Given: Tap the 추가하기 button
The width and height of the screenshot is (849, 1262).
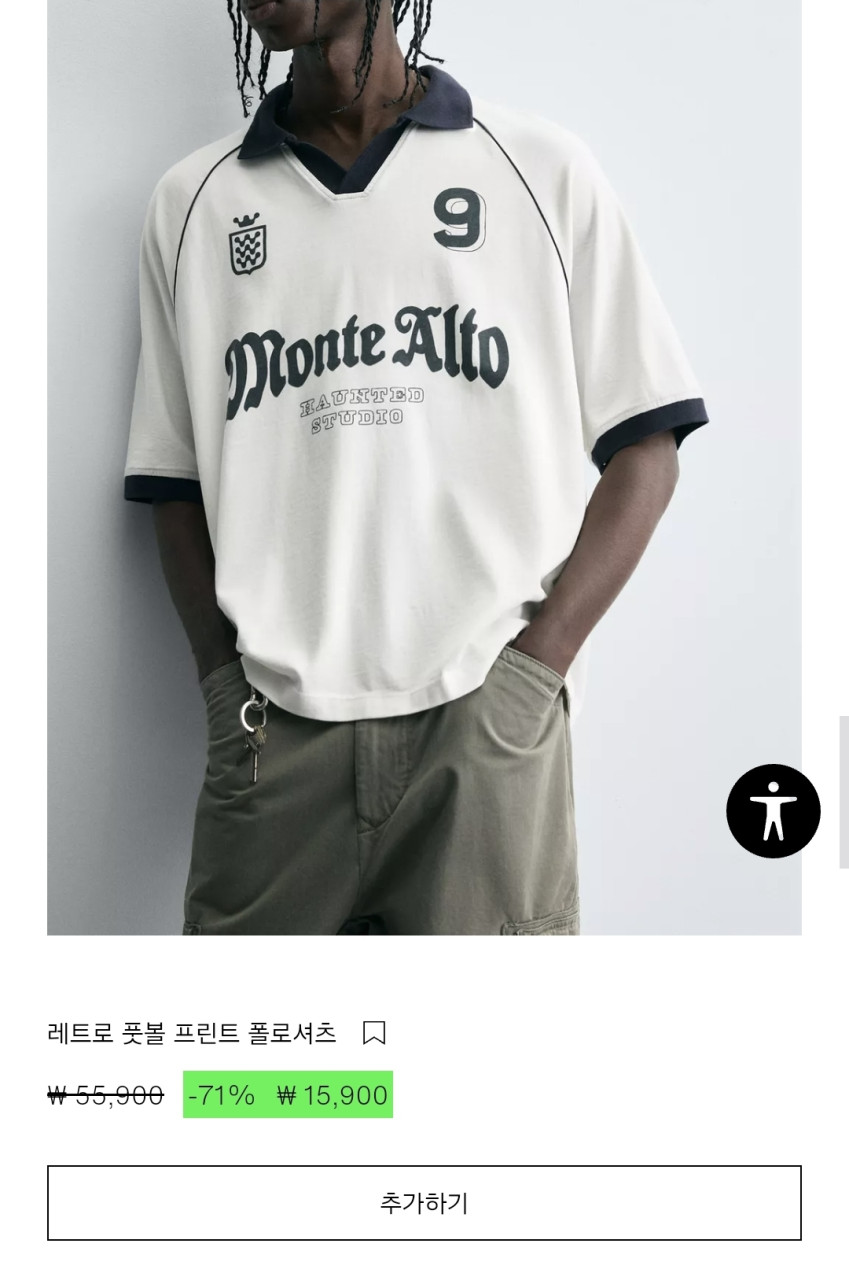Looking at the screenshot, I should pyautogui.click(x=424, y=1203).
